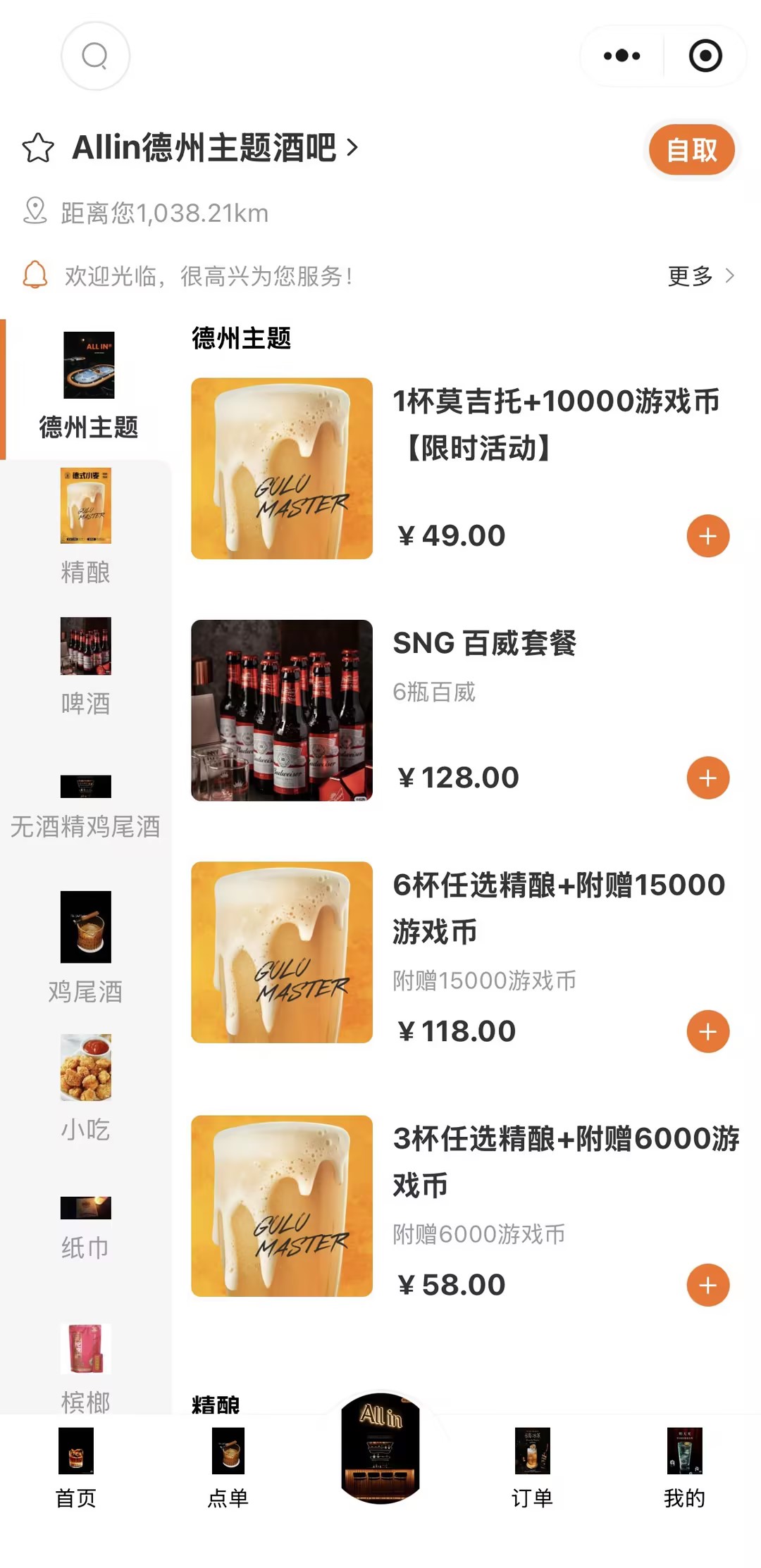Image resolution: width=761 pixels, height=1568 pixels.
Task: Select the 啤酒 category
Action: tap(86, 666)
